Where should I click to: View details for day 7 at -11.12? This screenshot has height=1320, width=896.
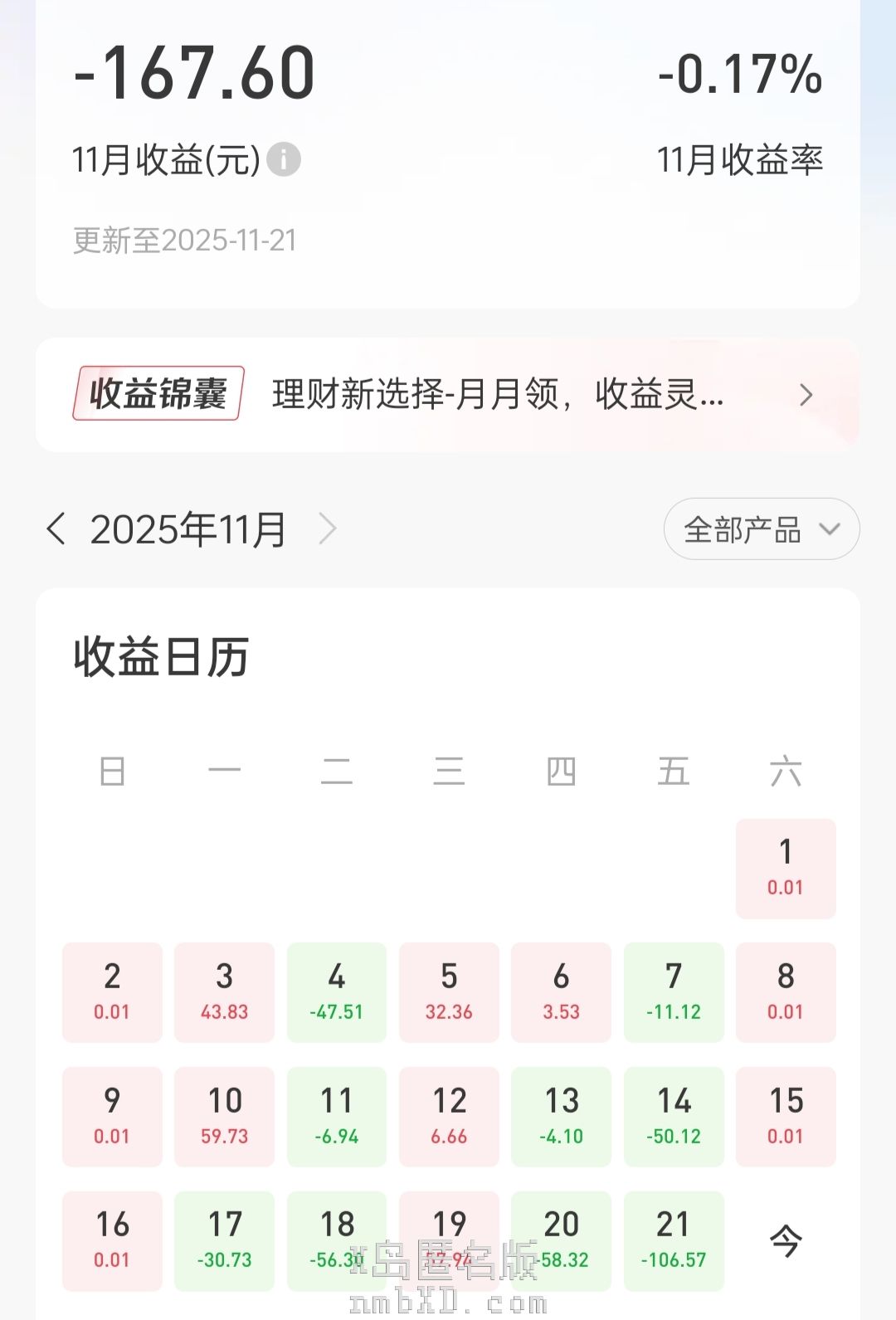673,991
